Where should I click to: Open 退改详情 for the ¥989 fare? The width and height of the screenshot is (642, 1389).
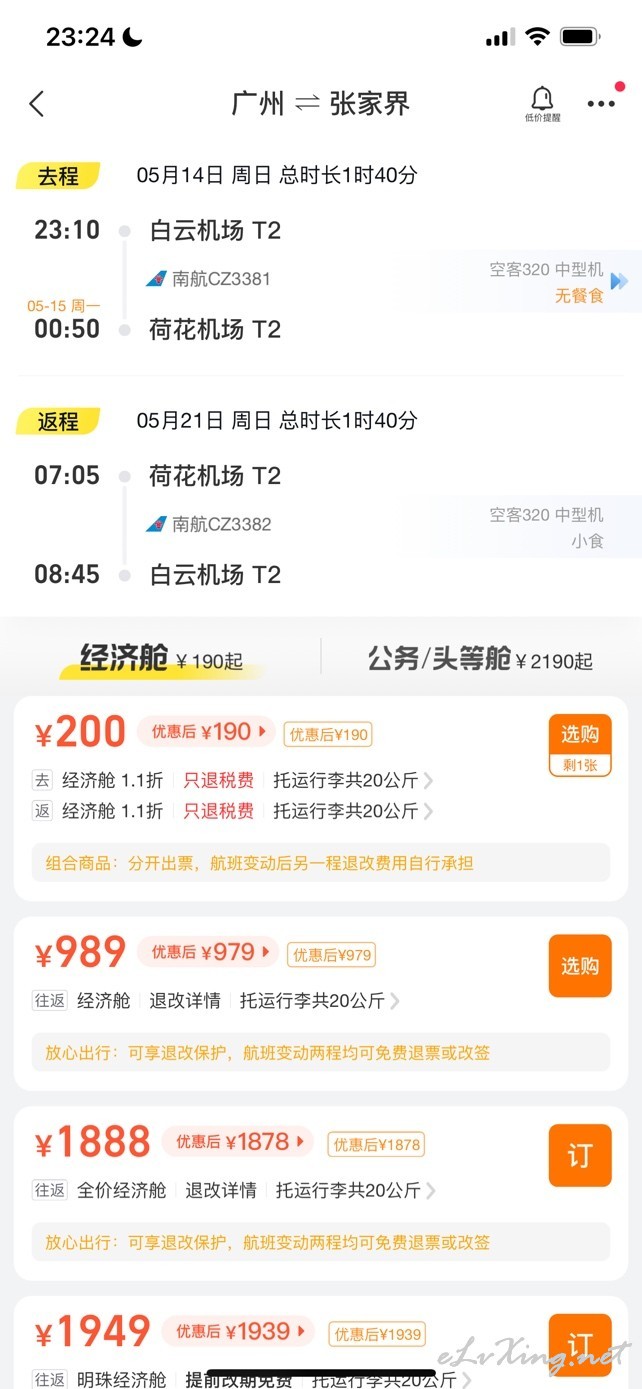pos(185,1000)
